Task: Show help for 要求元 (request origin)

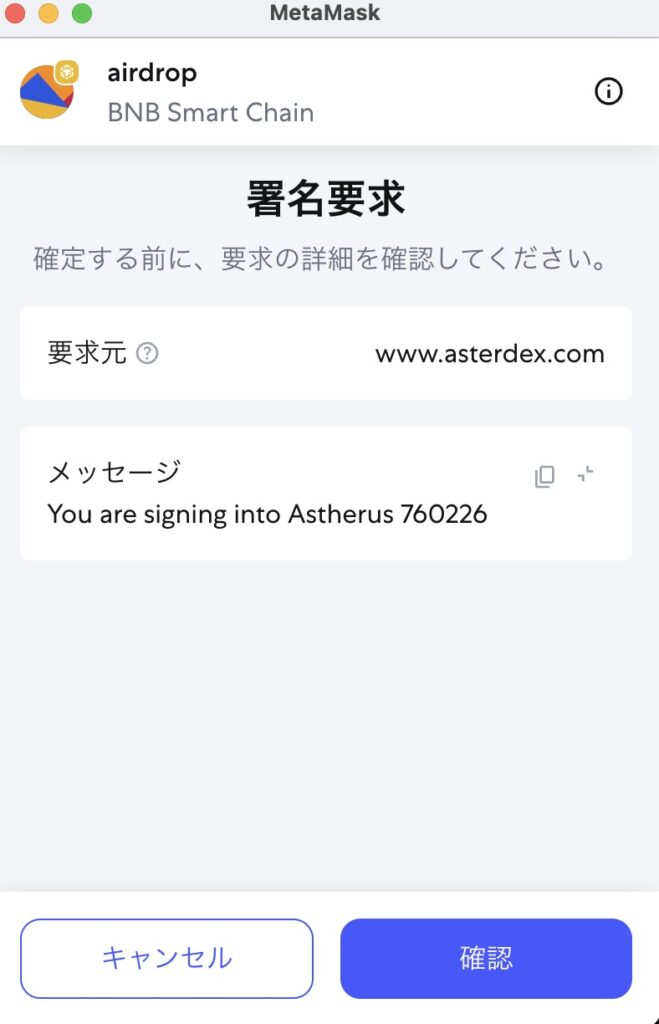Action: pos(147,354)
